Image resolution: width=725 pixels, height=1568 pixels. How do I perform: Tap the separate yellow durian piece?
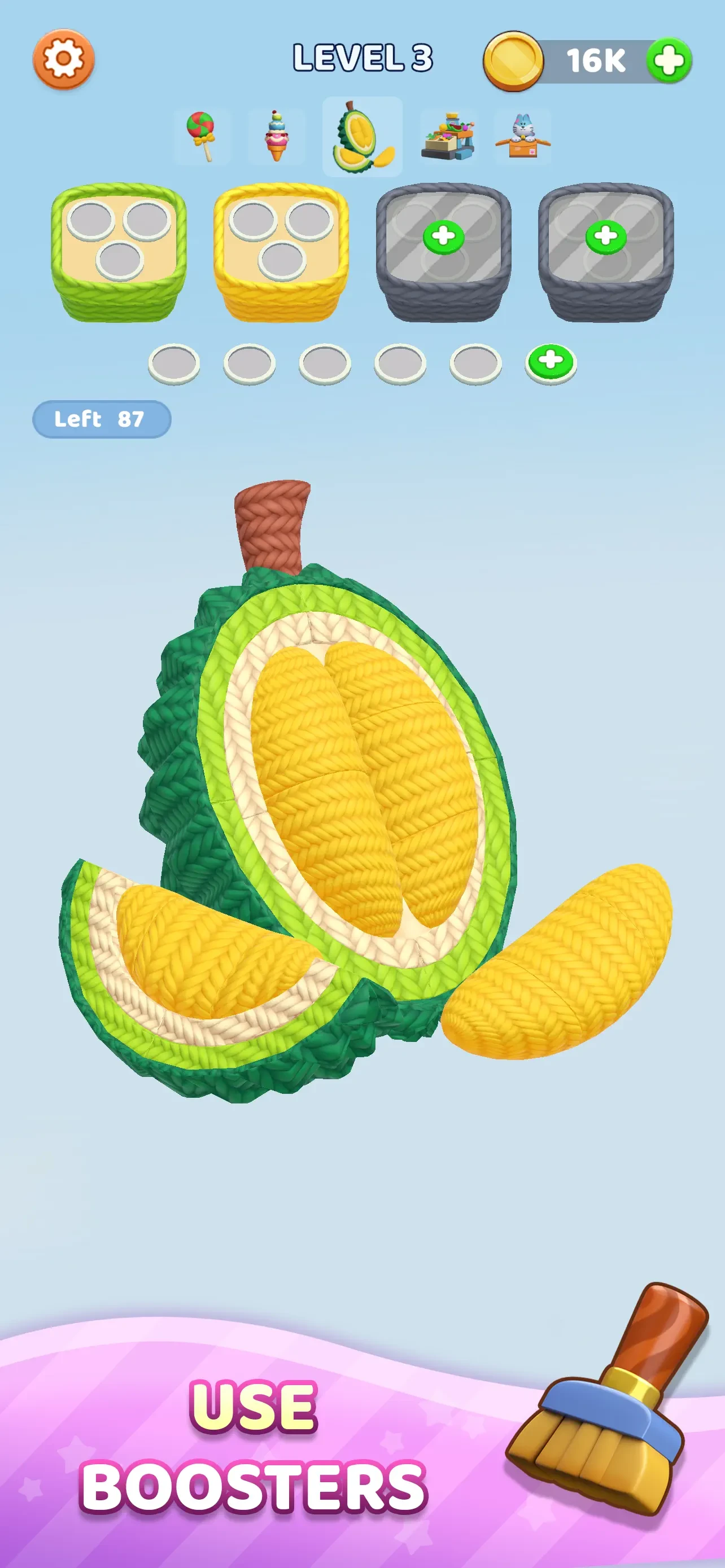click(557, 963)
